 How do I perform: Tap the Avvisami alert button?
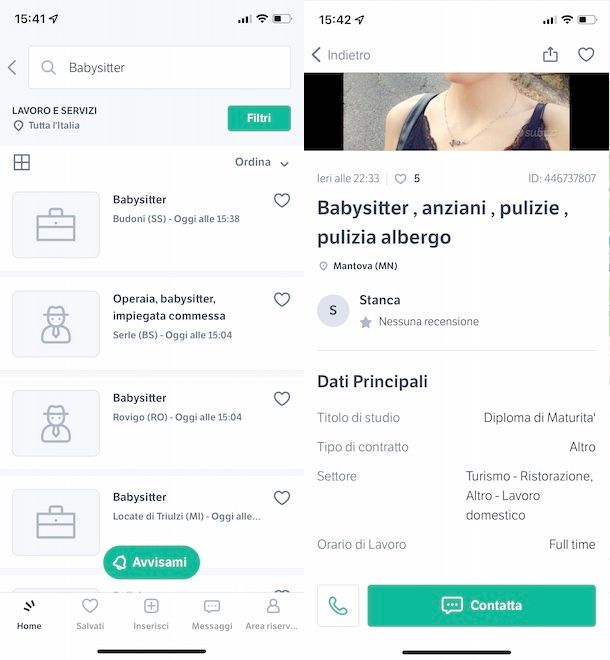pyautogui.click(x=151, y=562)
